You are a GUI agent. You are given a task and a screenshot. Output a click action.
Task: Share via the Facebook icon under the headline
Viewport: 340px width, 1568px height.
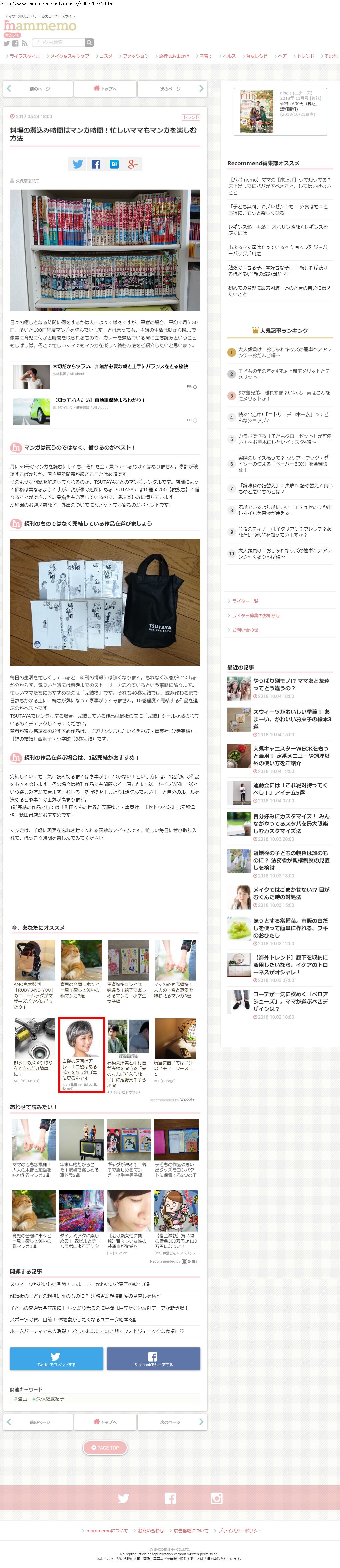coord(95,164)
